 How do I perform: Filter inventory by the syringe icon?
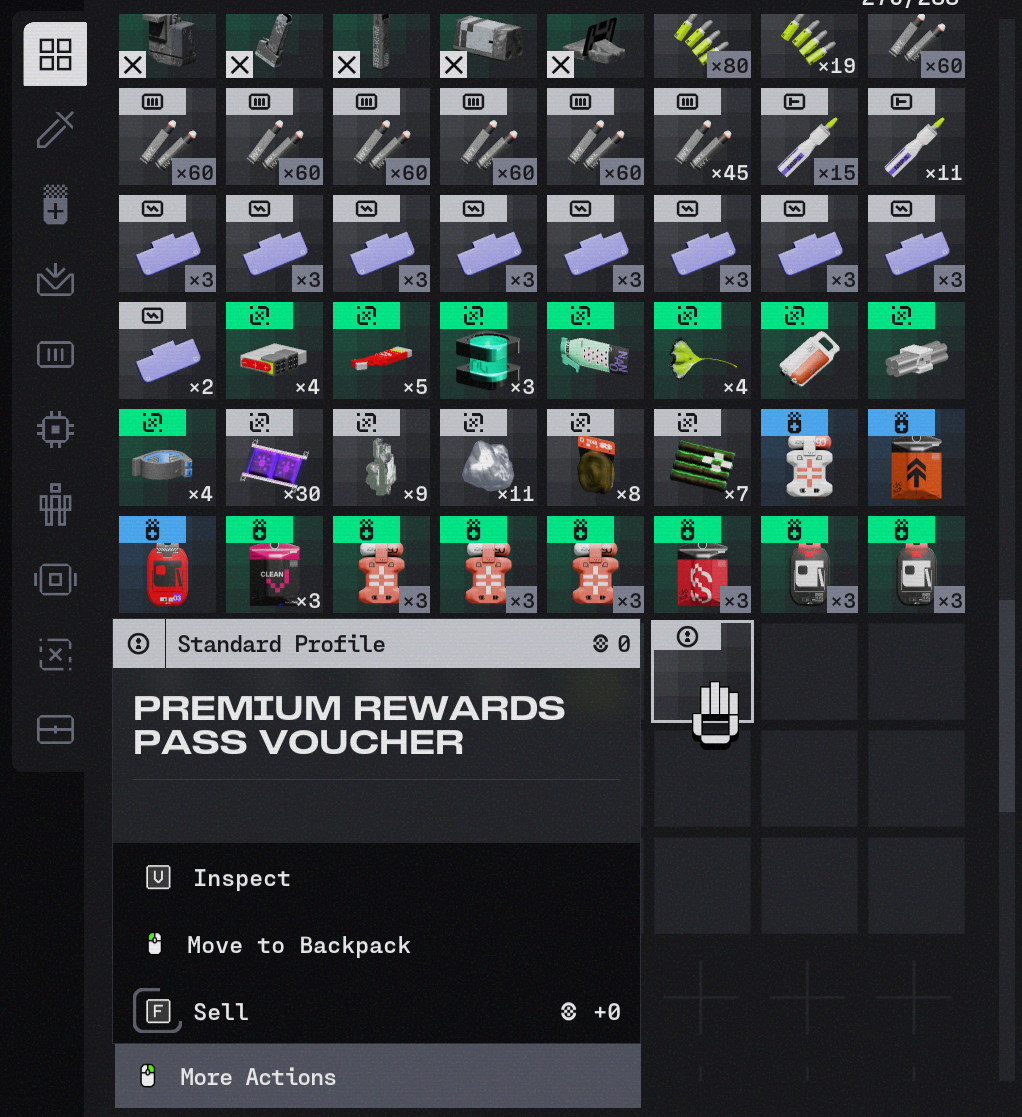(x=55, y=129)
